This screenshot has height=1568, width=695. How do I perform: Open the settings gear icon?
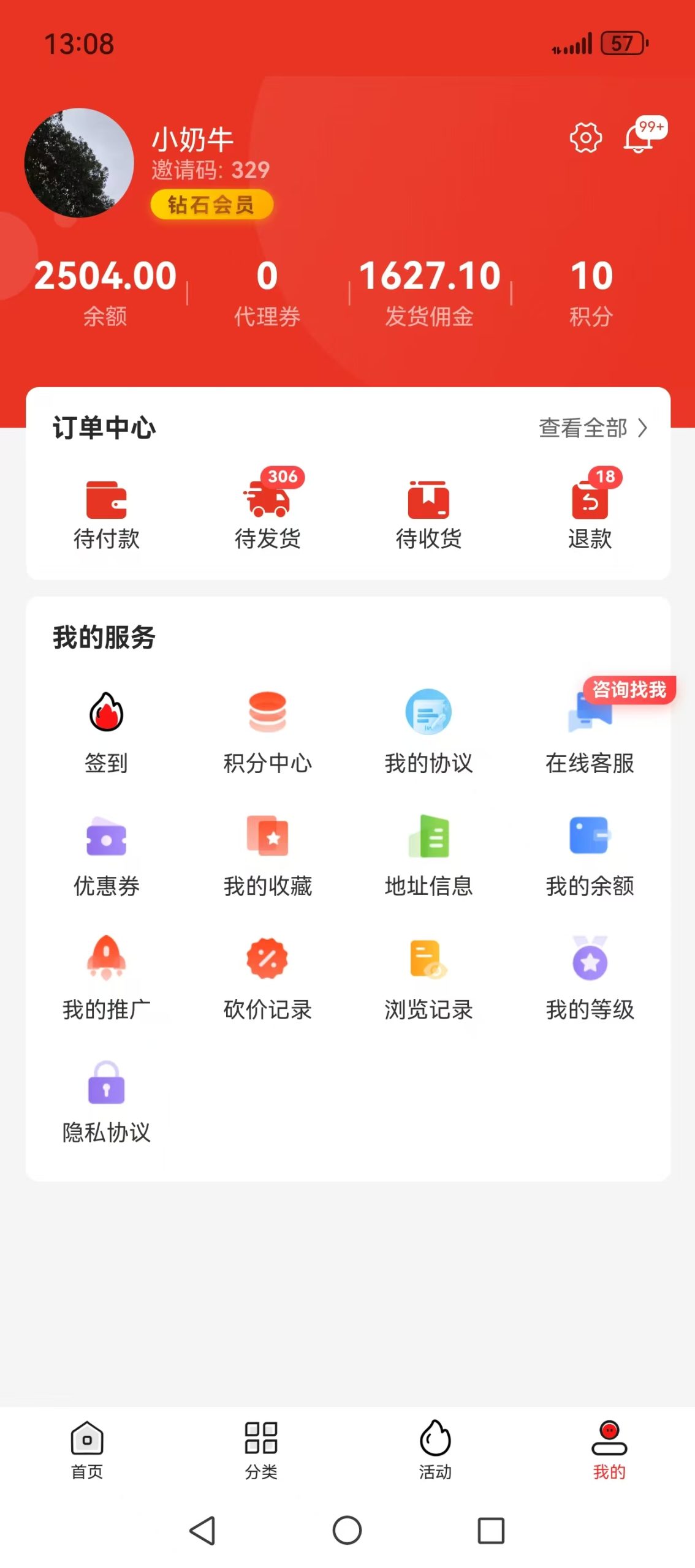(x=585, y=137)
